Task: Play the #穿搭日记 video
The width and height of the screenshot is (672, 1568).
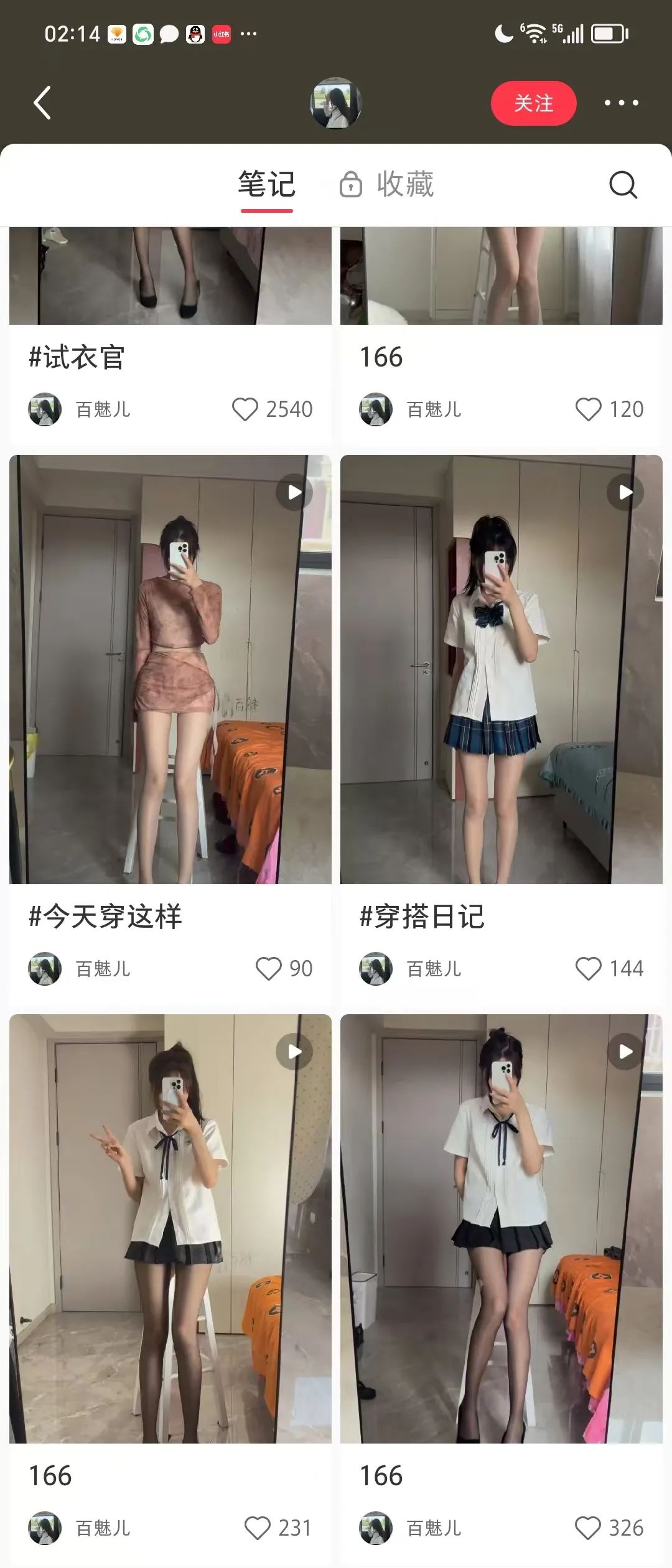Action: [x=624, y=492]
